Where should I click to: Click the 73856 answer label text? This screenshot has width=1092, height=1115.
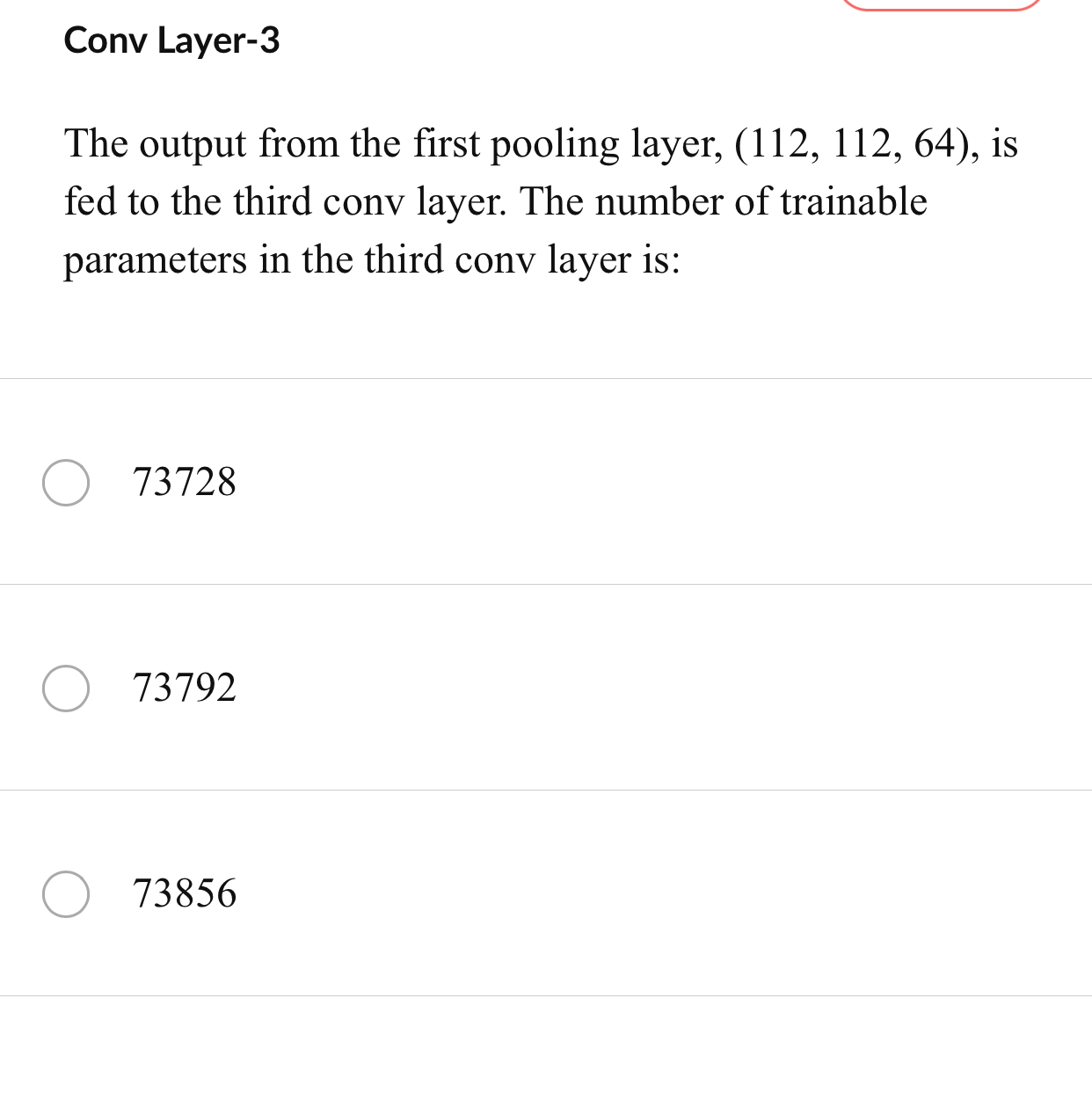[185, 895]
